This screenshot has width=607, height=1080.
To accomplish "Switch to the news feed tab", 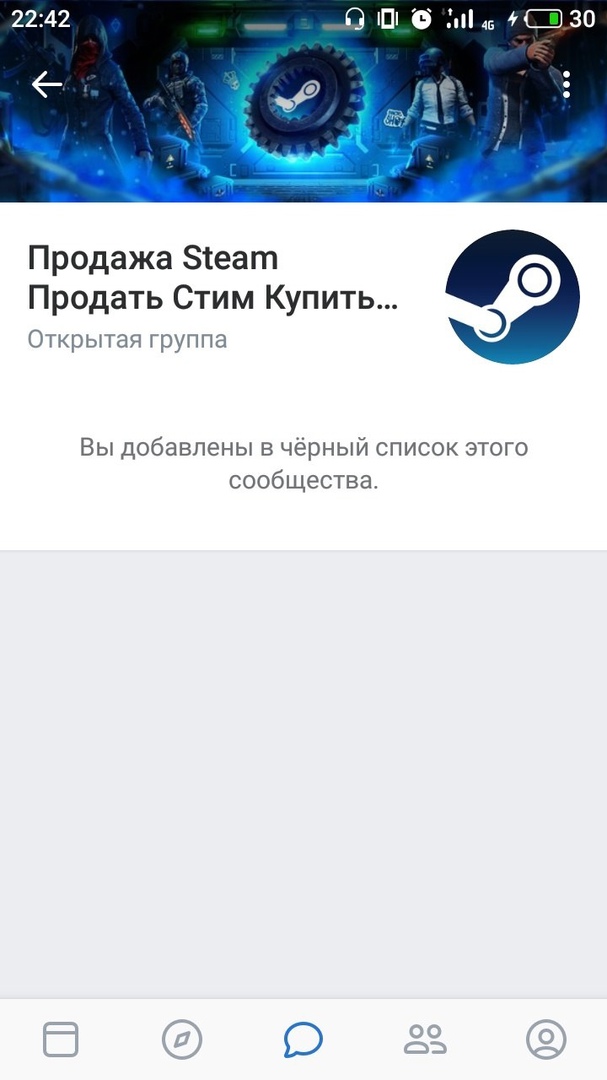I will [x=61, y=1039].
